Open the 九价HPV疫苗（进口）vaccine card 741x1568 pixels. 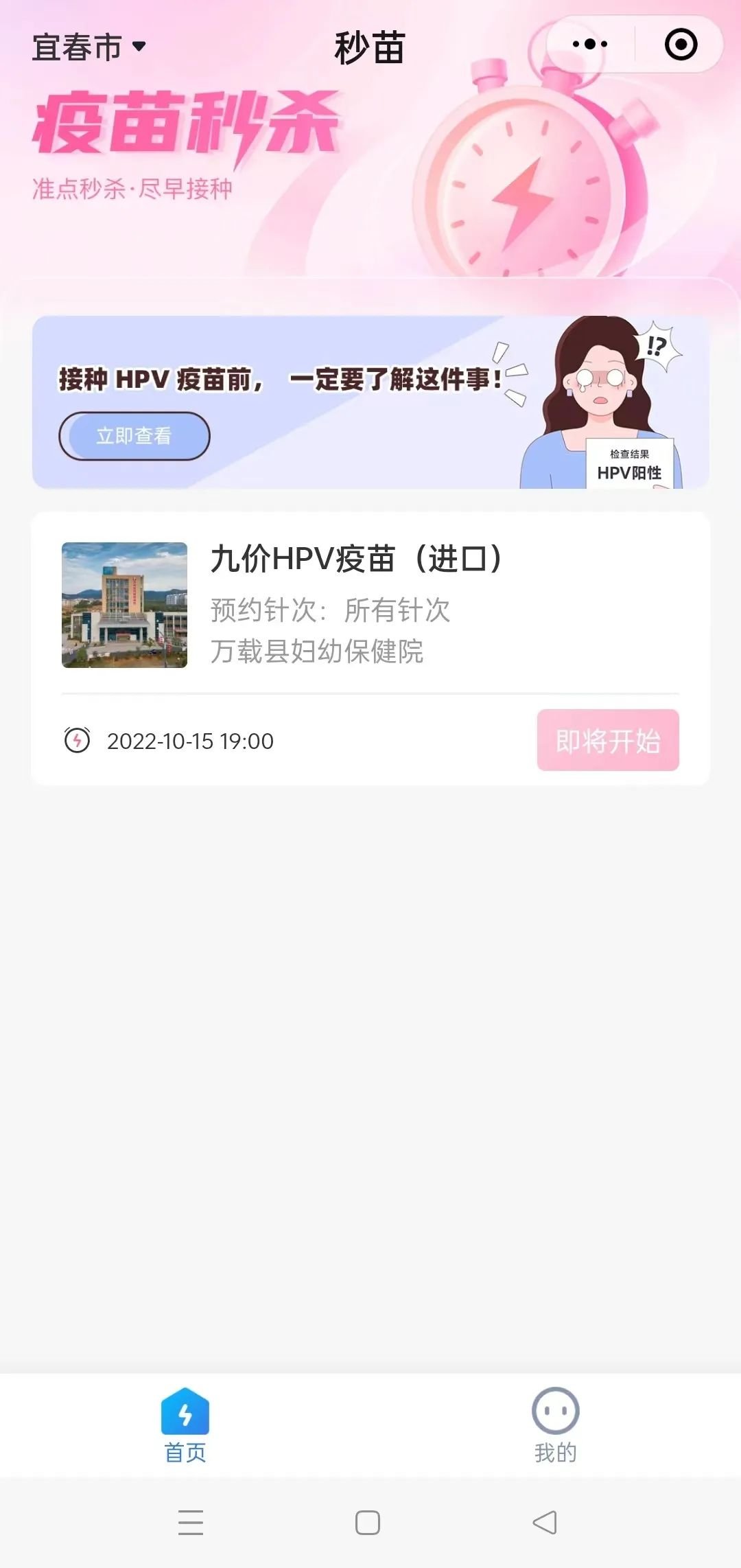point(355,604)
